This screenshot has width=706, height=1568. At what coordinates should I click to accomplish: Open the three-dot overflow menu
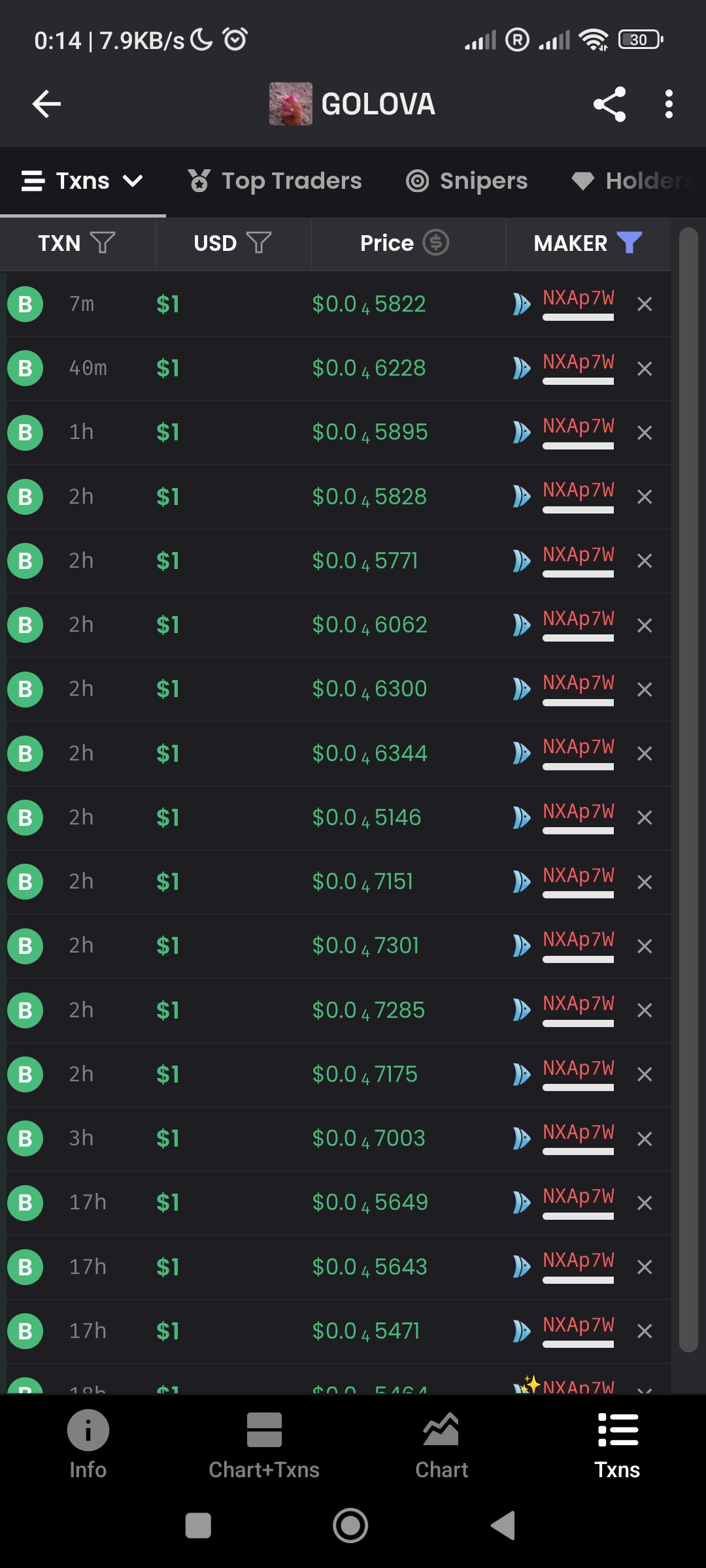coord(668,104)
